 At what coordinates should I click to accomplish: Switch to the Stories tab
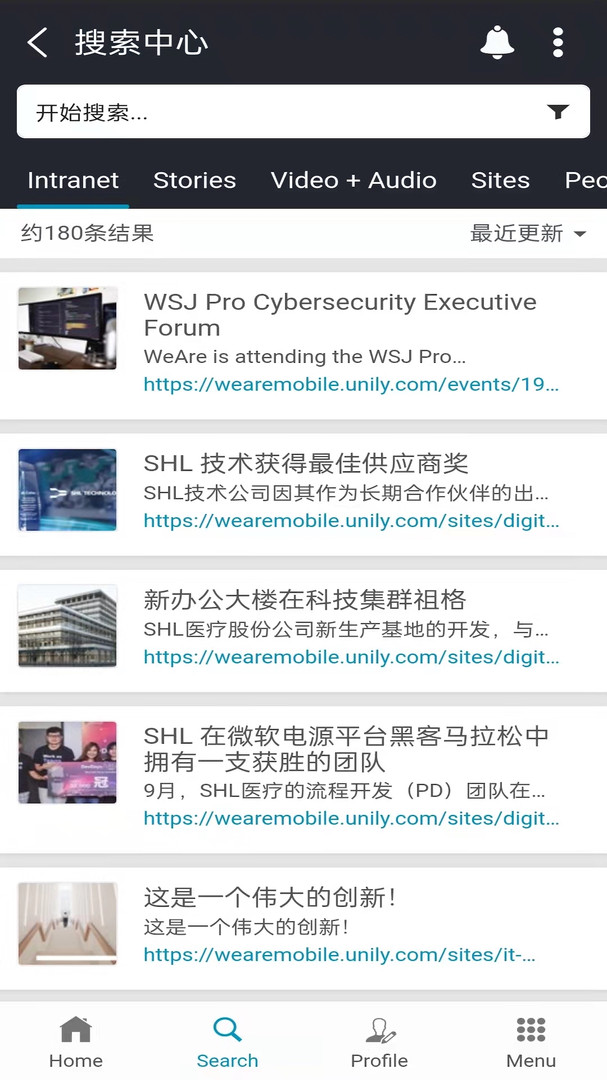point(194,180)
